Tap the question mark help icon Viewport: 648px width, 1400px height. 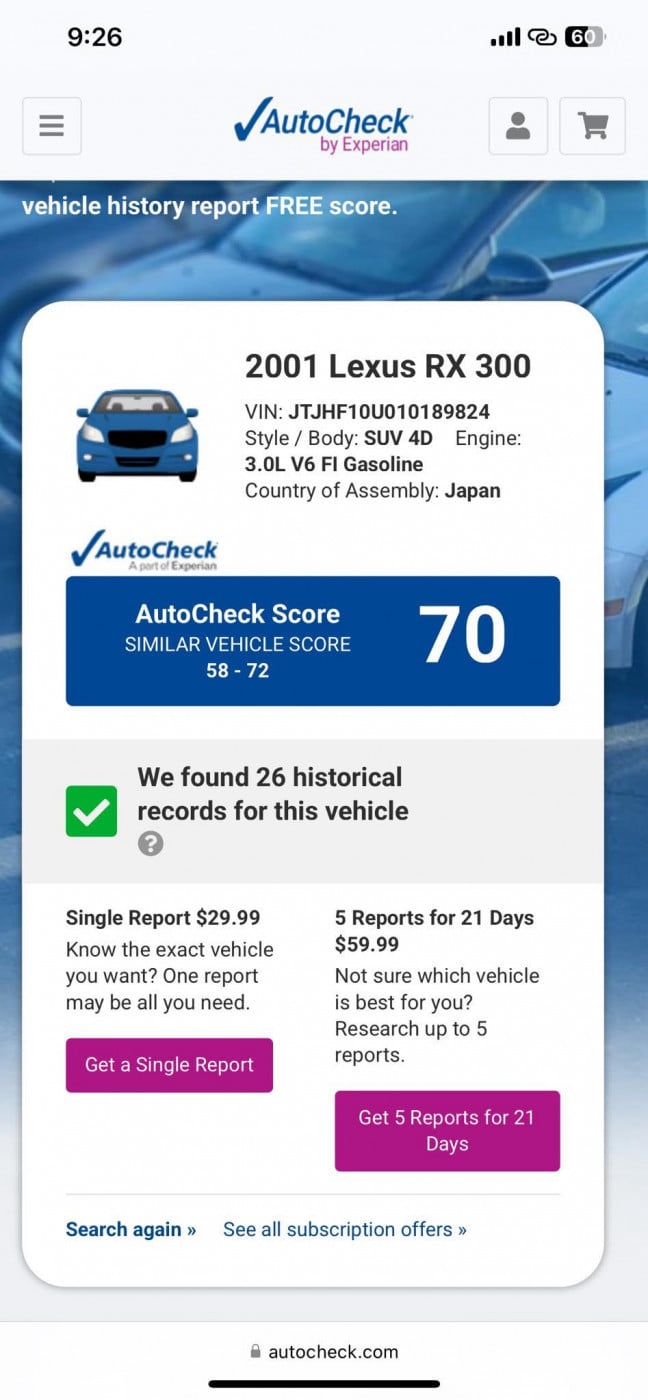(x=150, y=844)
